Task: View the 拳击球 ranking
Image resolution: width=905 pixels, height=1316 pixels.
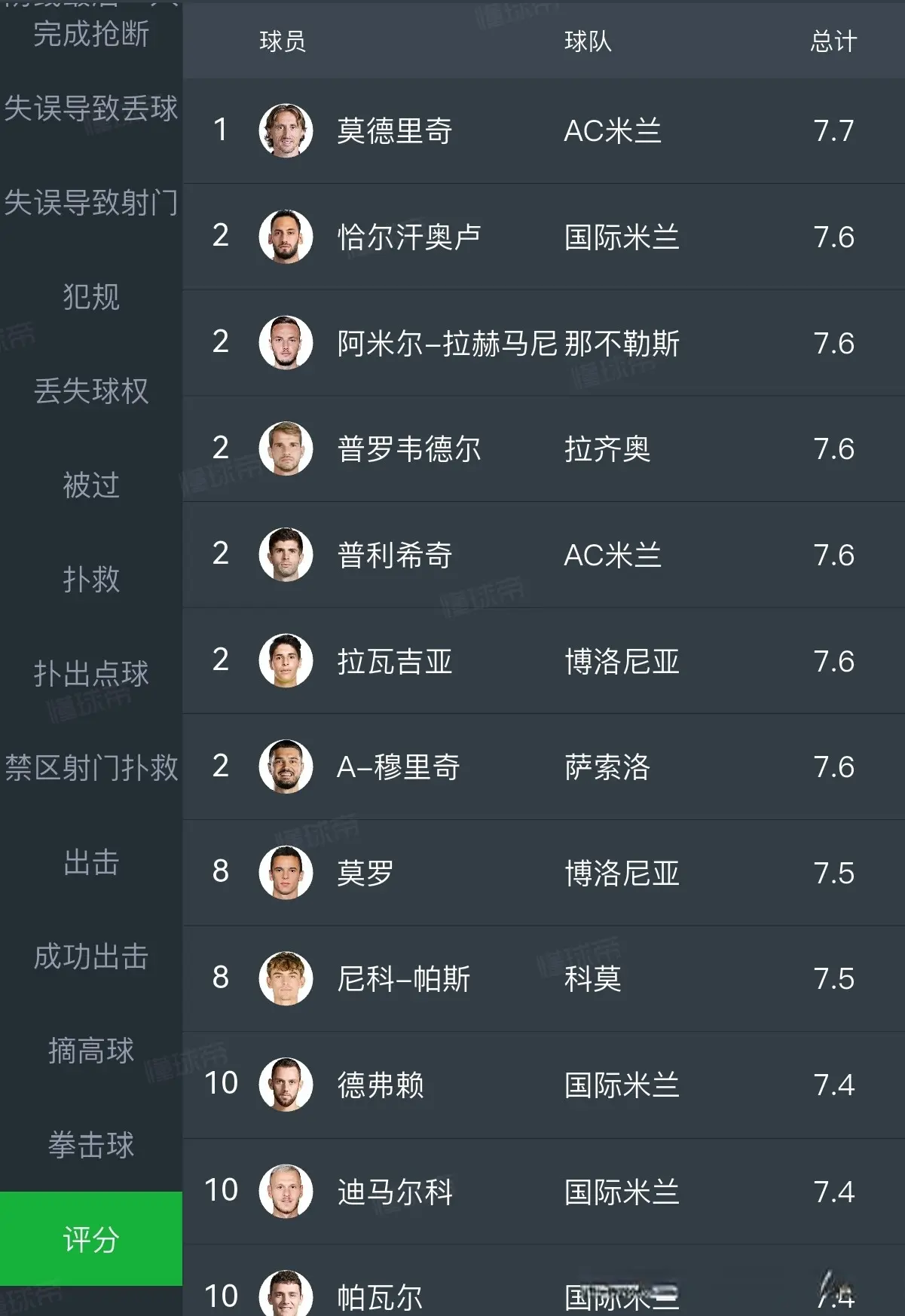Action: point(90,1145)
